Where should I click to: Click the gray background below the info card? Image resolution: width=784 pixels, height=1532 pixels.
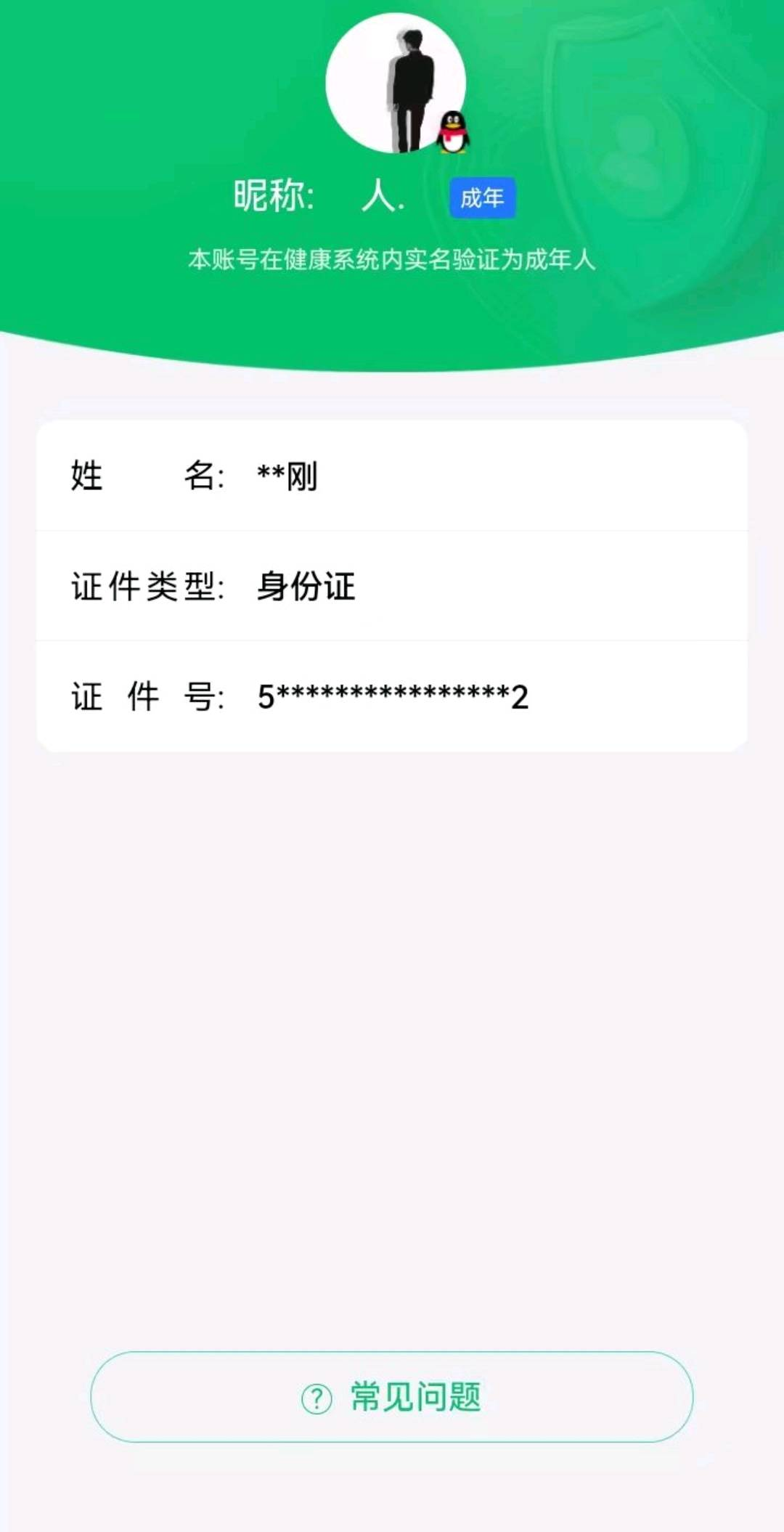[x=392, y=1016]
